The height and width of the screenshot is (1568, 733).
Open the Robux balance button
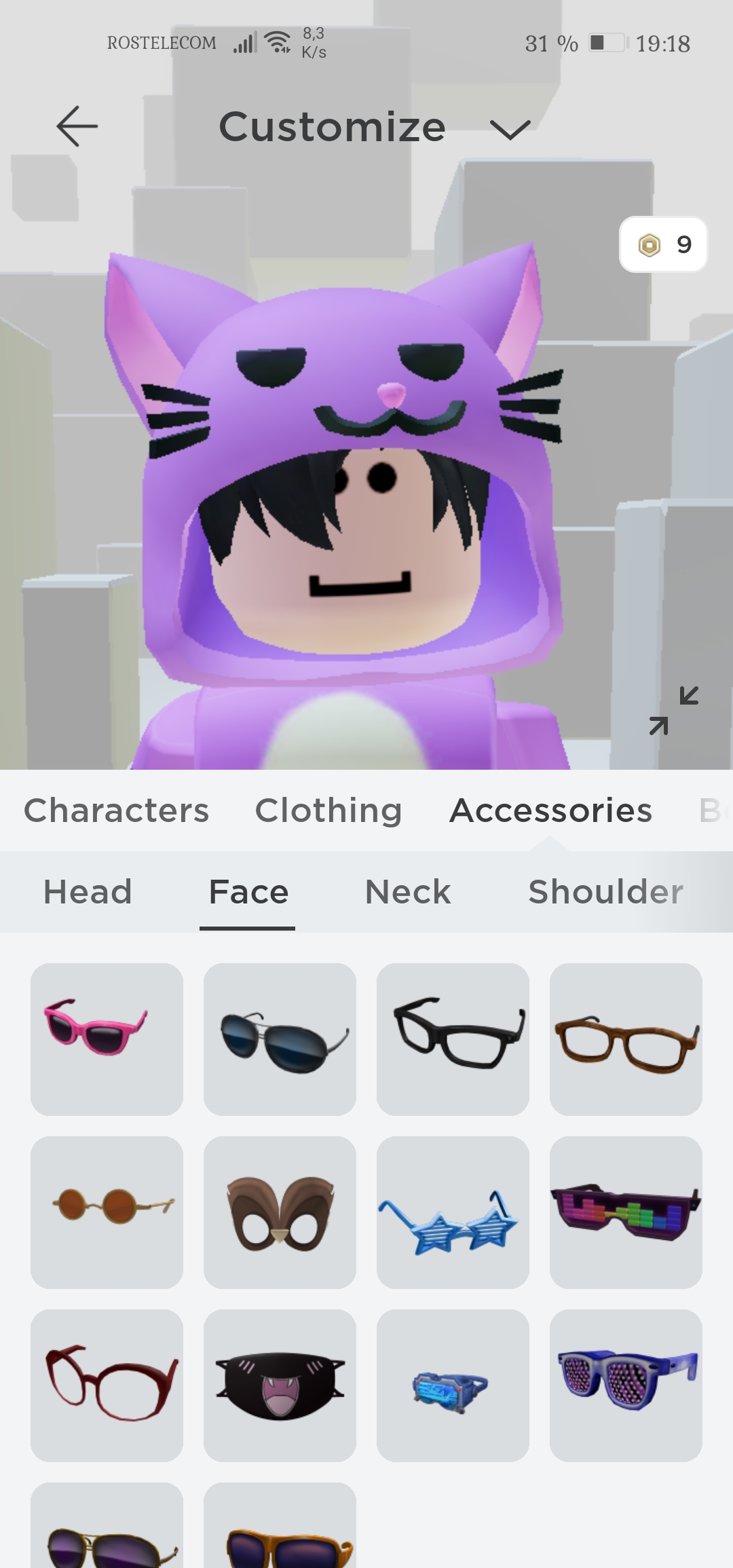point(663,244)
